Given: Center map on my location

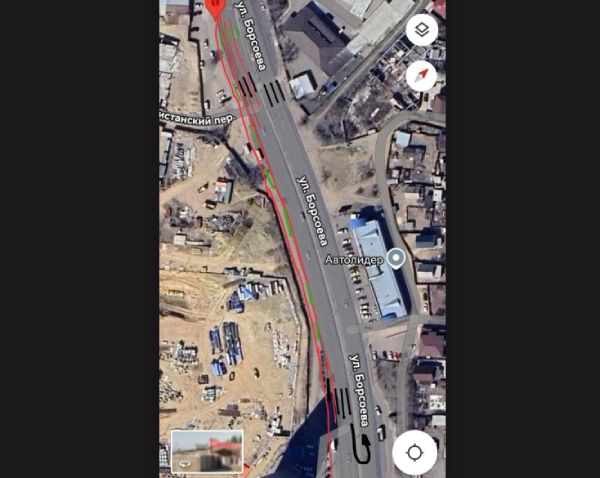Looking at the screenshot, I should [414, 452].
